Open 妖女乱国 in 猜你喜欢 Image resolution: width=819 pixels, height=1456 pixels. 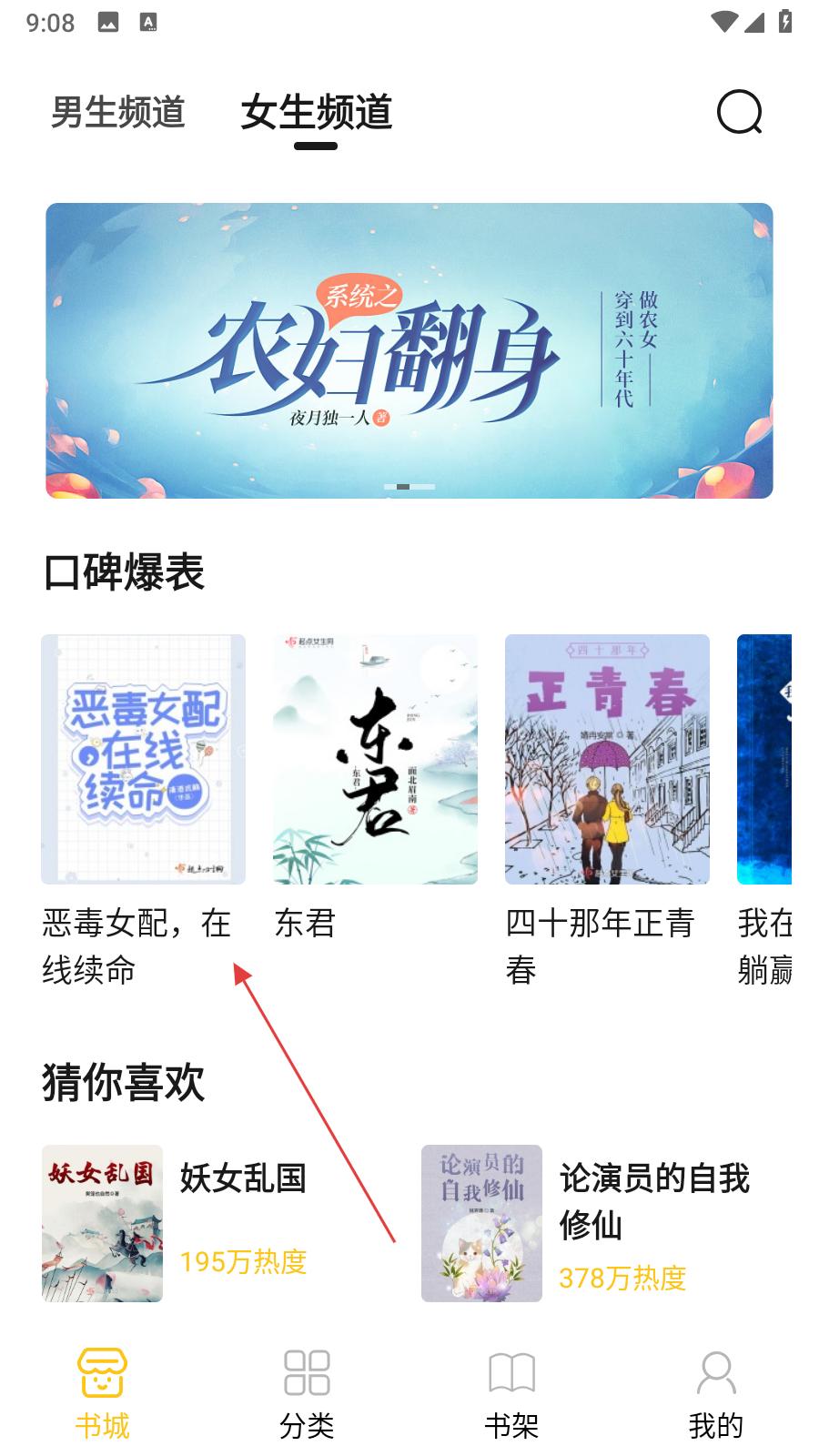pyautogui.click(x=103, y=1223)
